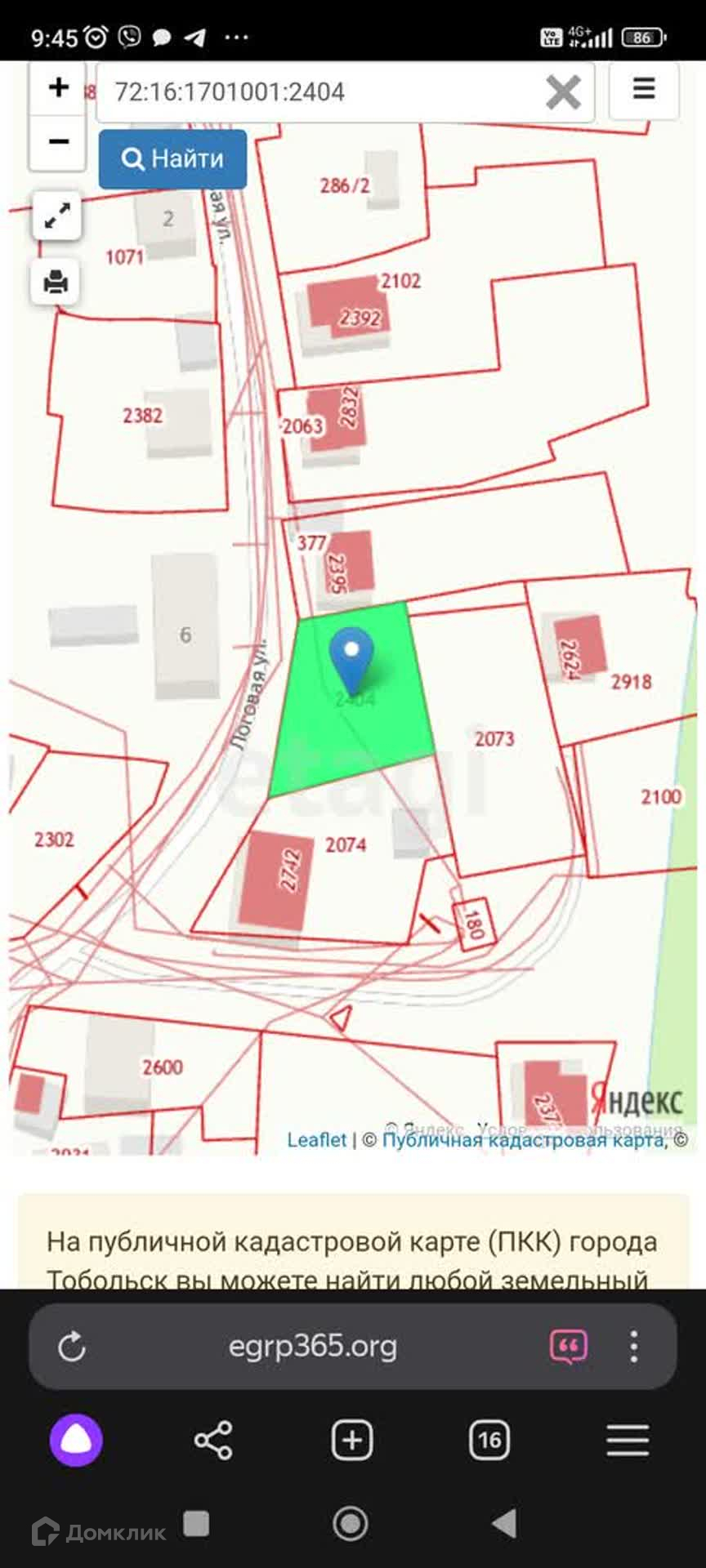Clear the cadastral number search field

click(x=563, y=92)
